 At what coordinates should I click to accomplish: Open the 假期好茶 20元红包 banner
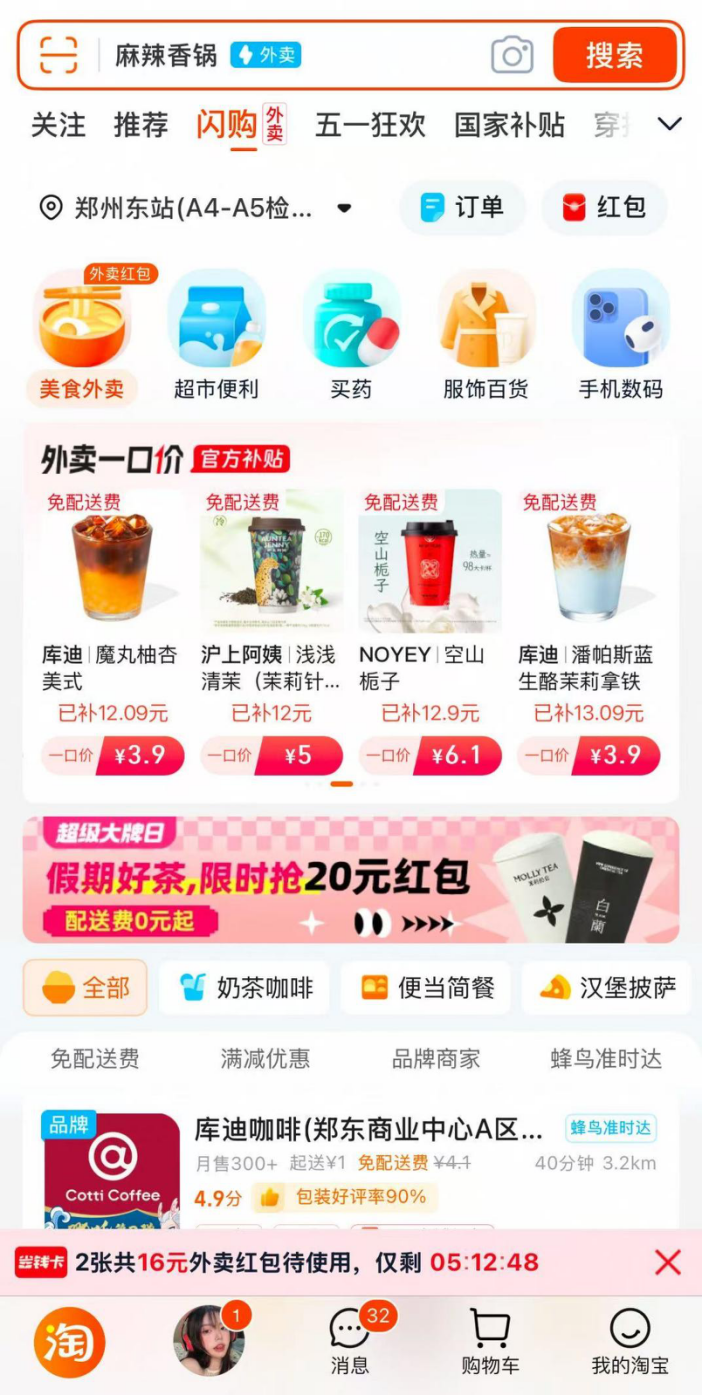coord(350,880)
